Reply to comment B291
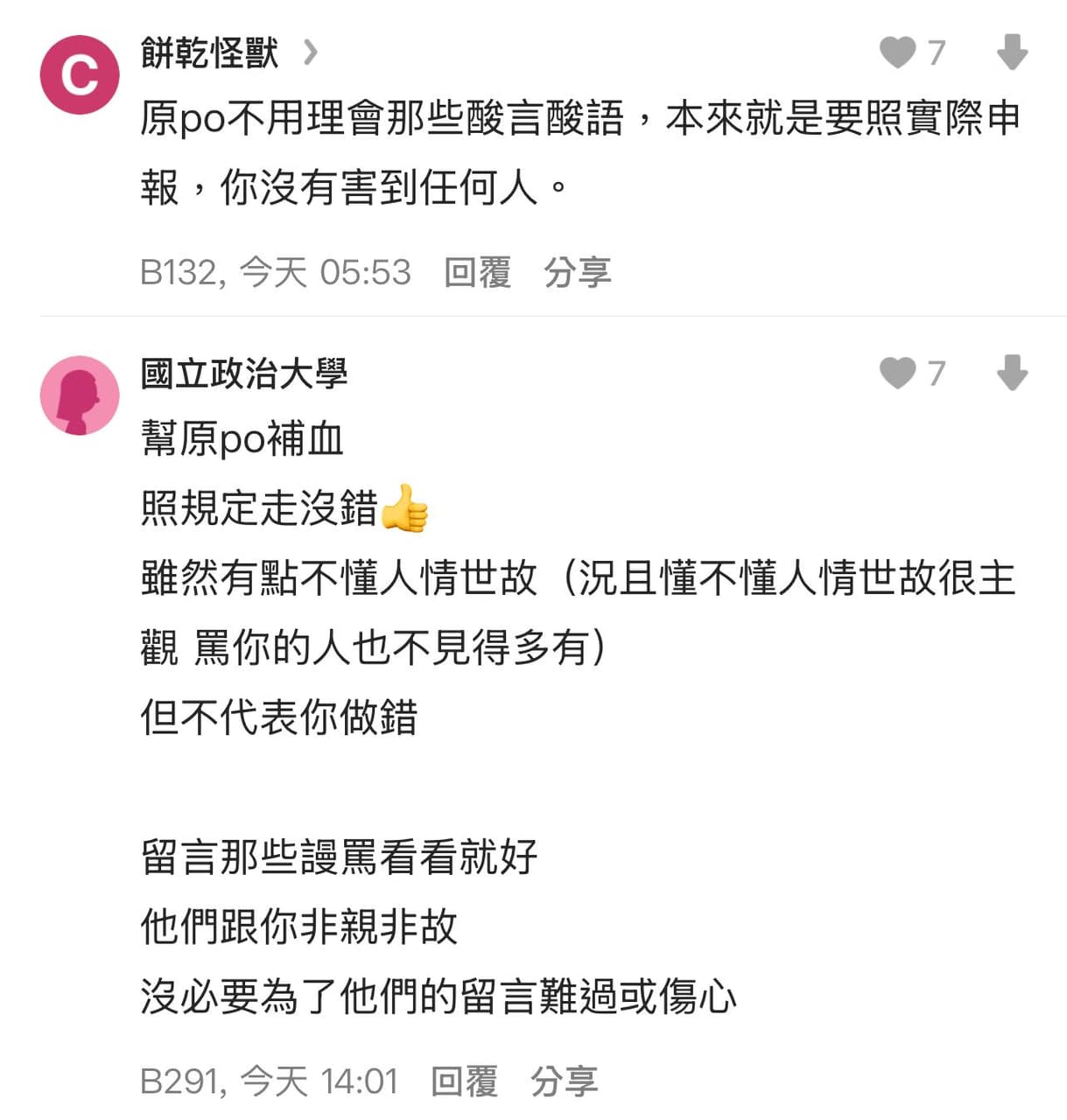This screenshot has height=1120, width=1067. tap(464, 1081)
